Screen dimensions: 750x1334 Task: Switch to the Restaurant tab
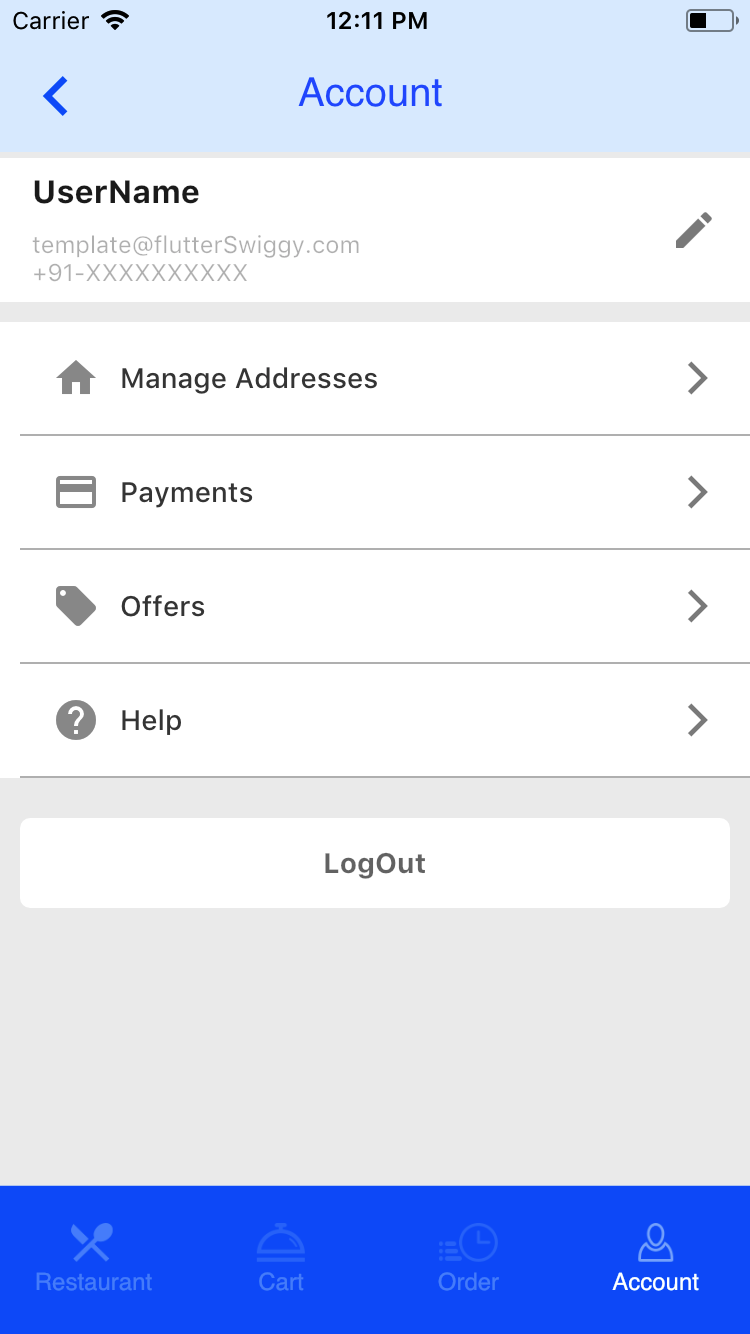pos(94,1258)
